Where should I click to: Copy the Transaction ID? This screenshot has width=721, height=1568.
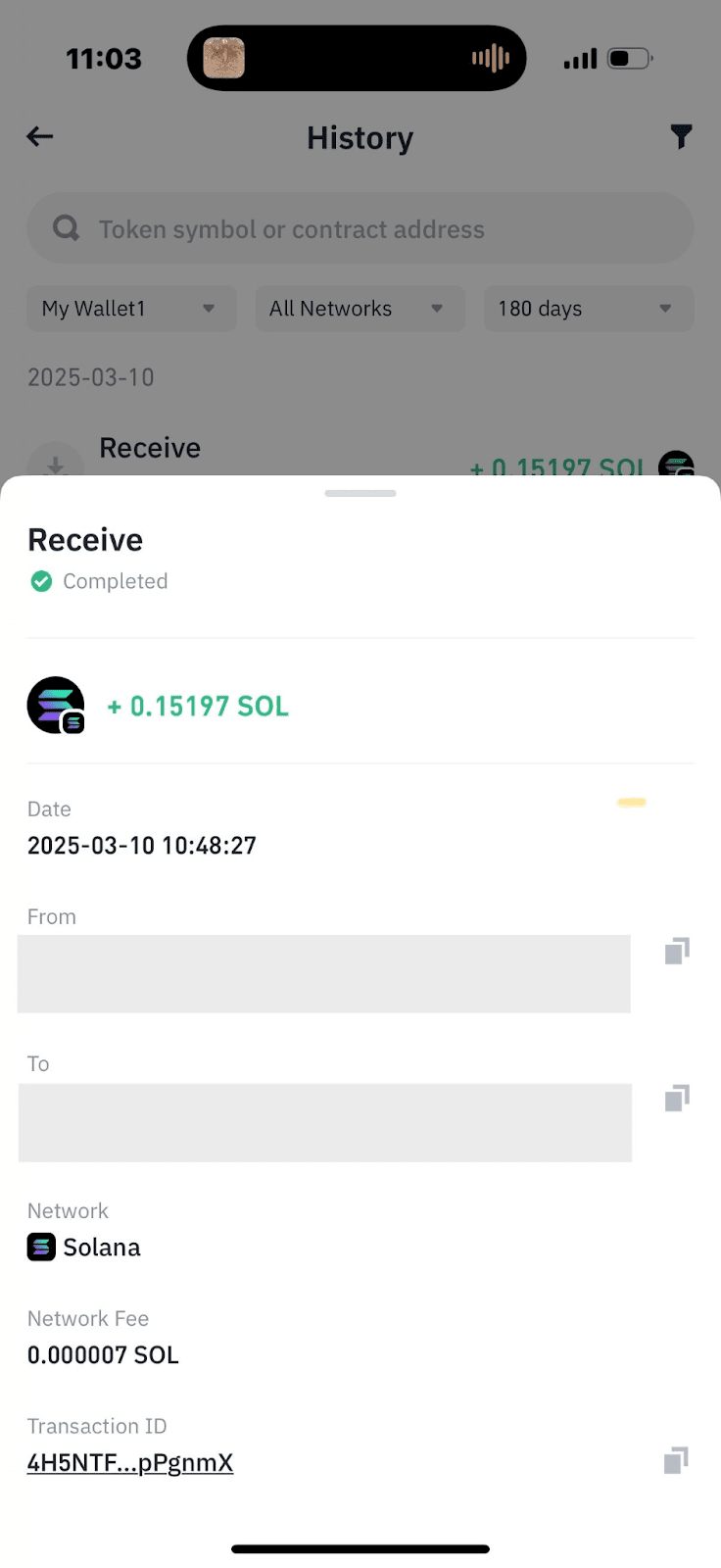click(x=676, y=1461)
